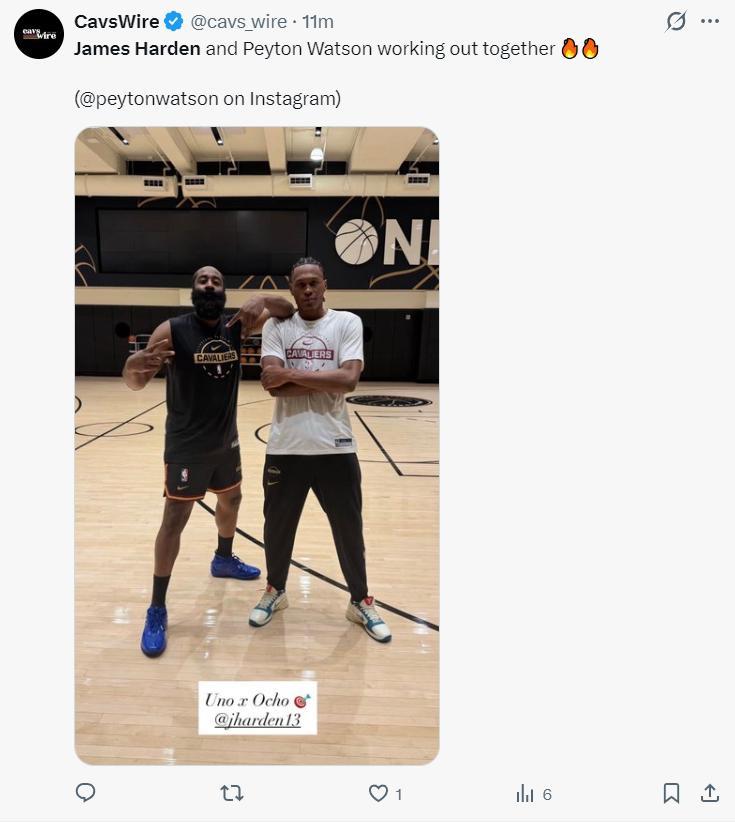Open the attached workout photo
This screenshot has width=735, height=825.
(257, 446)
